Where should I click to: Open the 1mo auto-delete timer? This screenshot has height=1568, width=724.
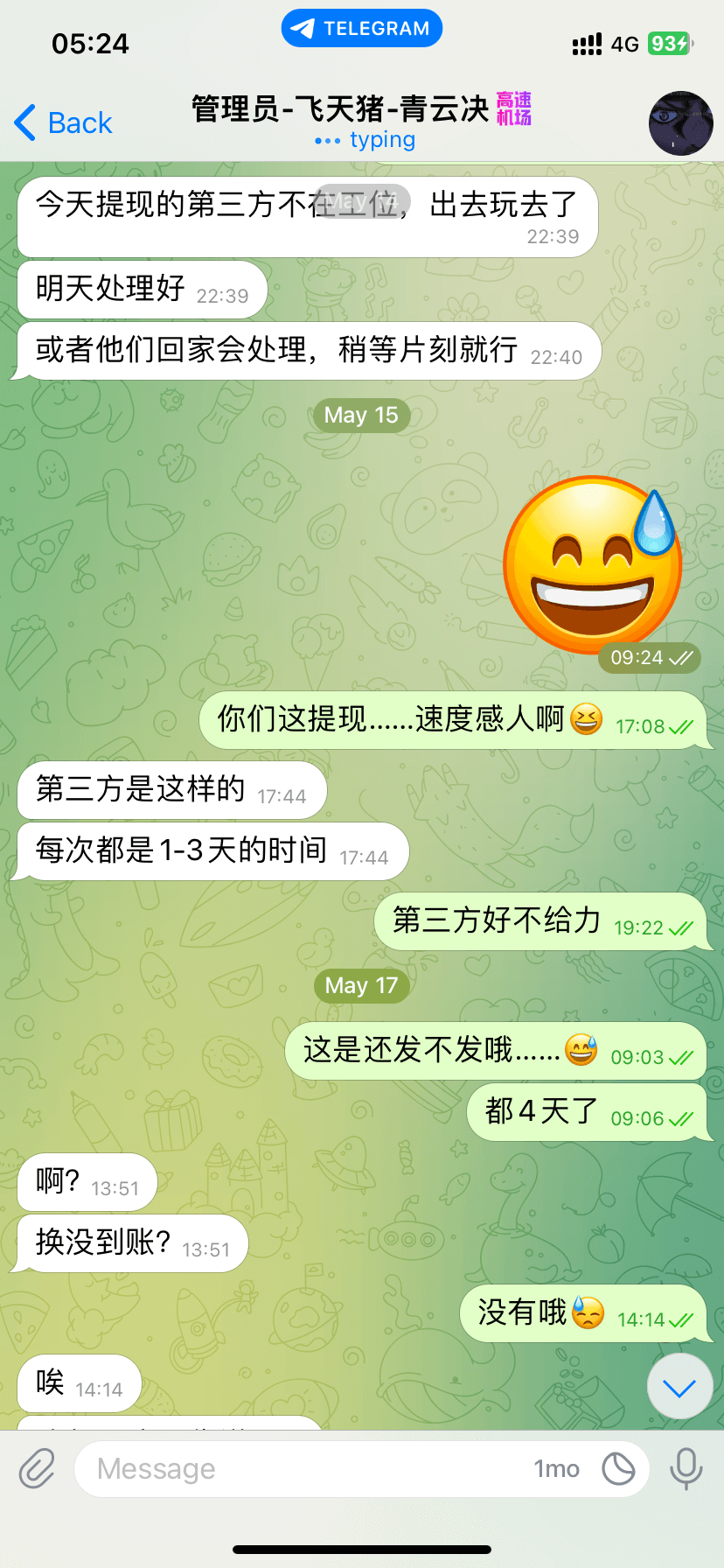(557, 1468)
